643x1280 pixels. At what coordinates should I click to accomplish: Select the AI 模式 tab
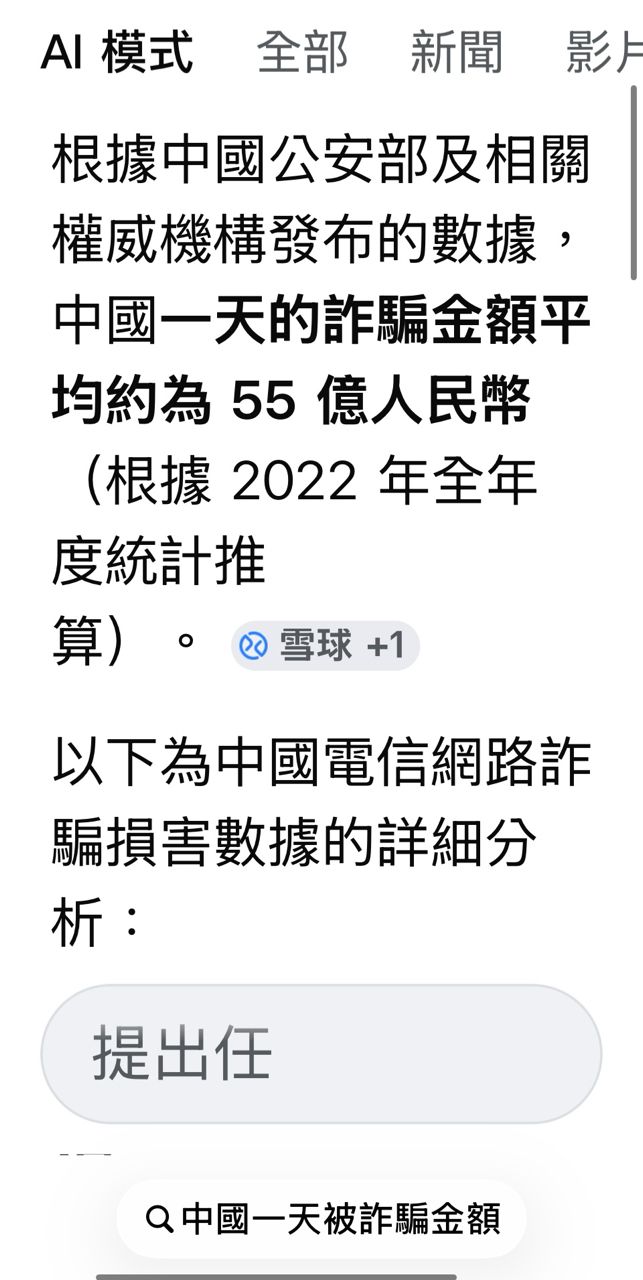(x=117, y=52)
